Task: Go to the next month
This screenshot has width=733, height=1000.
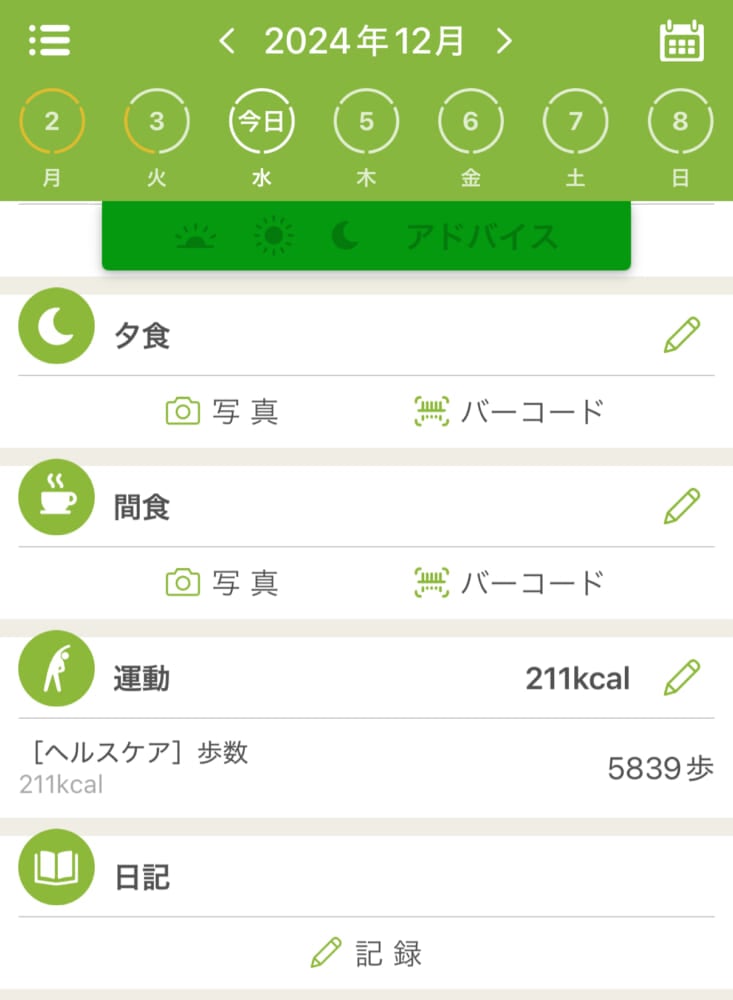Action: (x=504, y=41)
